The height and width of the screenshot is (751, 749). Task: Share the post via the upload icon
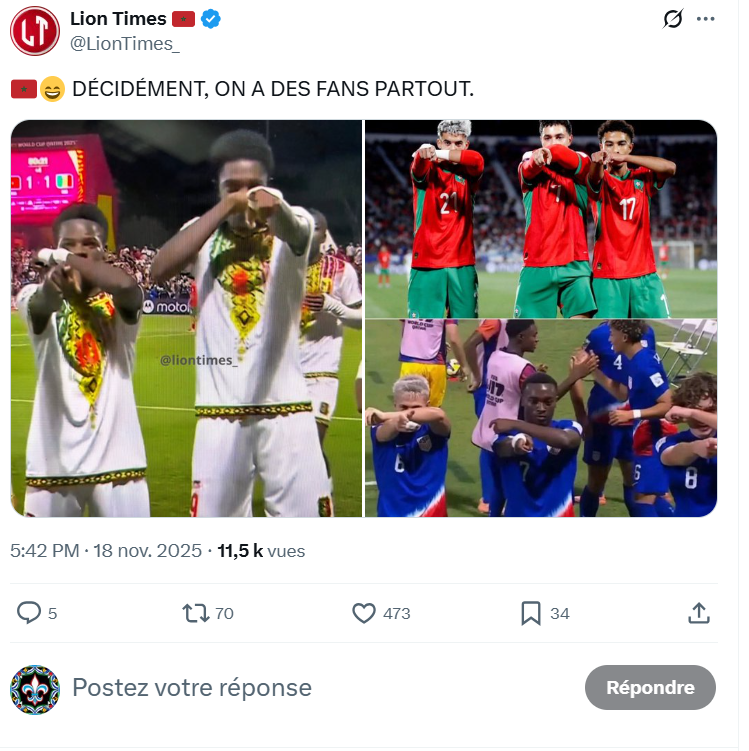coord(699,613)
